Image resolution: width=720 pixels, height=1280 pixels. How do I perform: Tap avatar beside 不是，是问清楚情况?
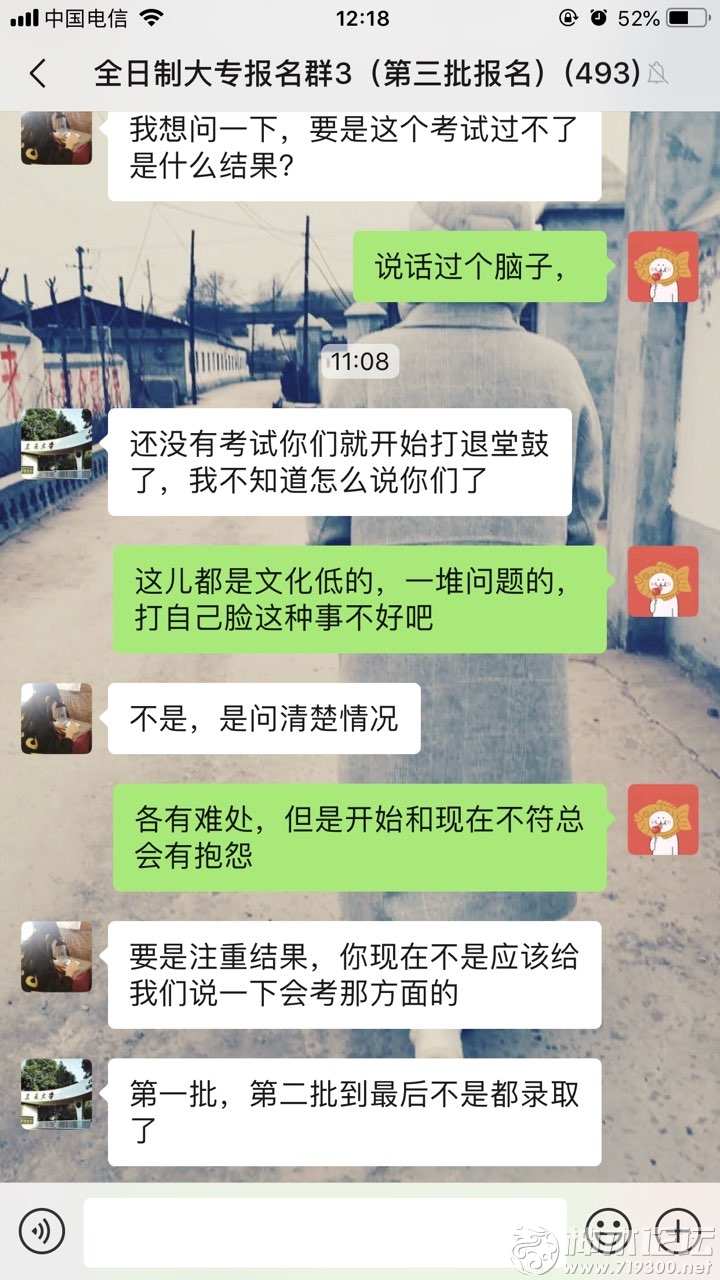57,719
